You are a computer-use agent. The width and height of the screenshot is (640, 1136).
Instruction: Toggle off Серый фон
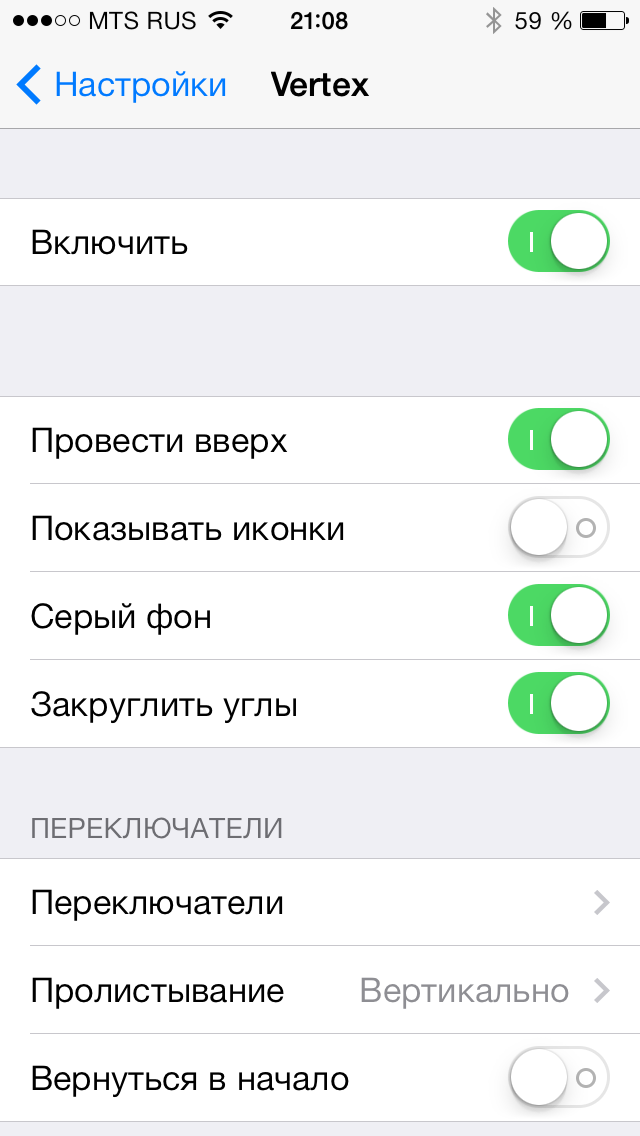[x=558, y=615]
